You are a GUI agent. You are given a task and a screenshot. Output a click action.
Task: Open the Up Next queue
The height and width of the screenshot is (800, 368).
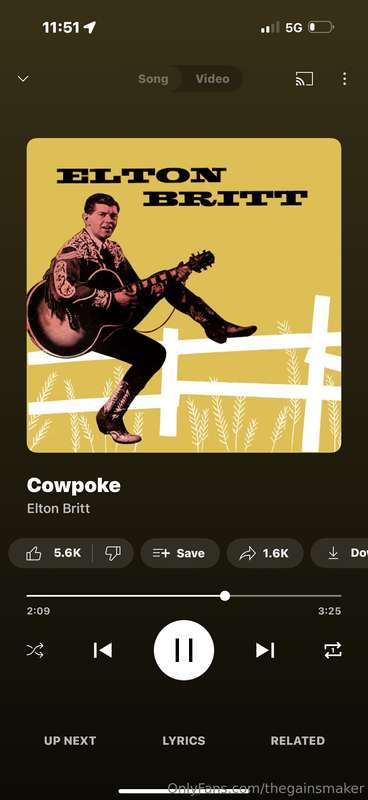70,741
